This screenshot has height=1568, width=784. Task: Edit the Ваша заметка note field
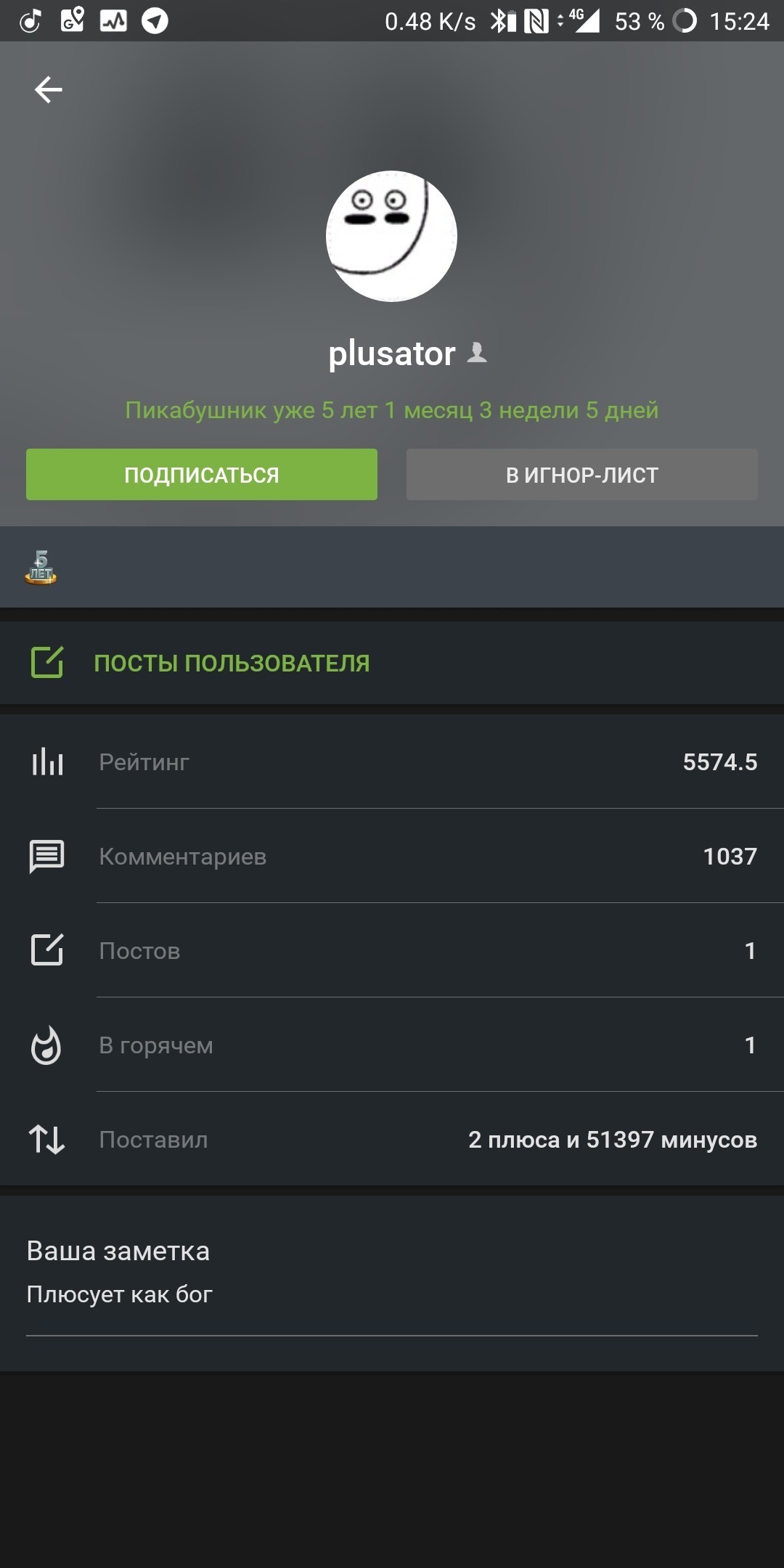(391, 1294)
